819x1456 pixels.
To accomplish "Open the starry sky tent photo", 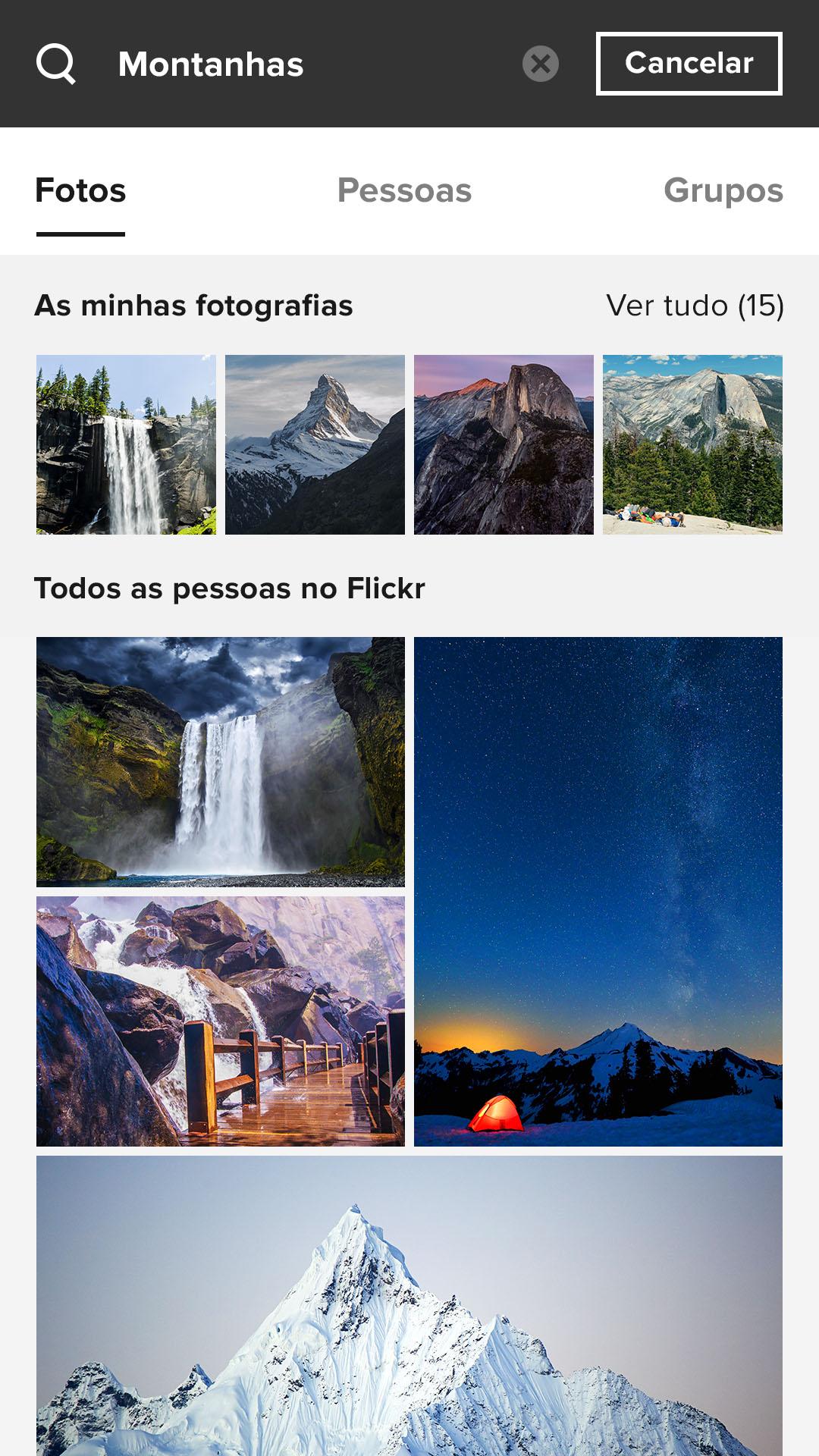I will [x=598, y=892].
